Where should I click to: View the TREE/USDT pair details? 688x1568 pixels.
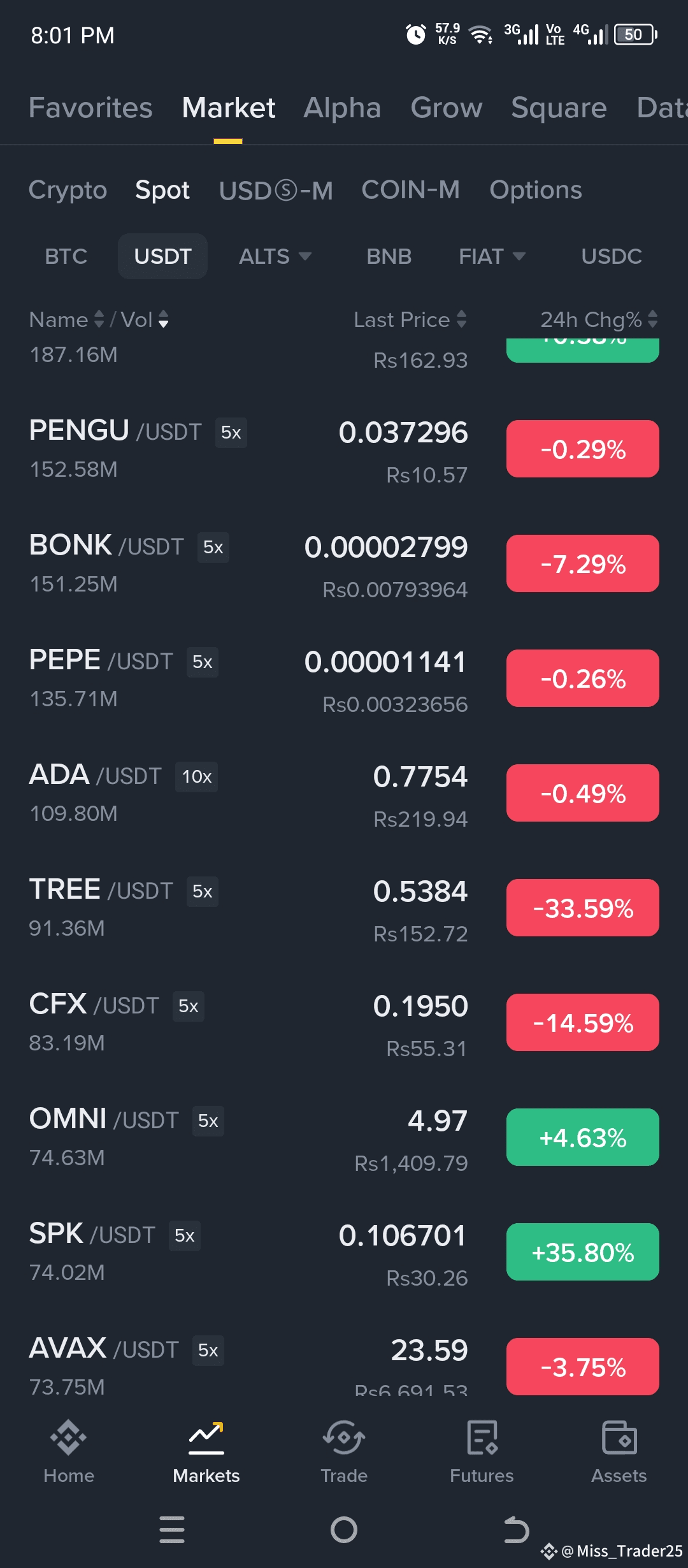pyautogui.click(x=344, y=908)
